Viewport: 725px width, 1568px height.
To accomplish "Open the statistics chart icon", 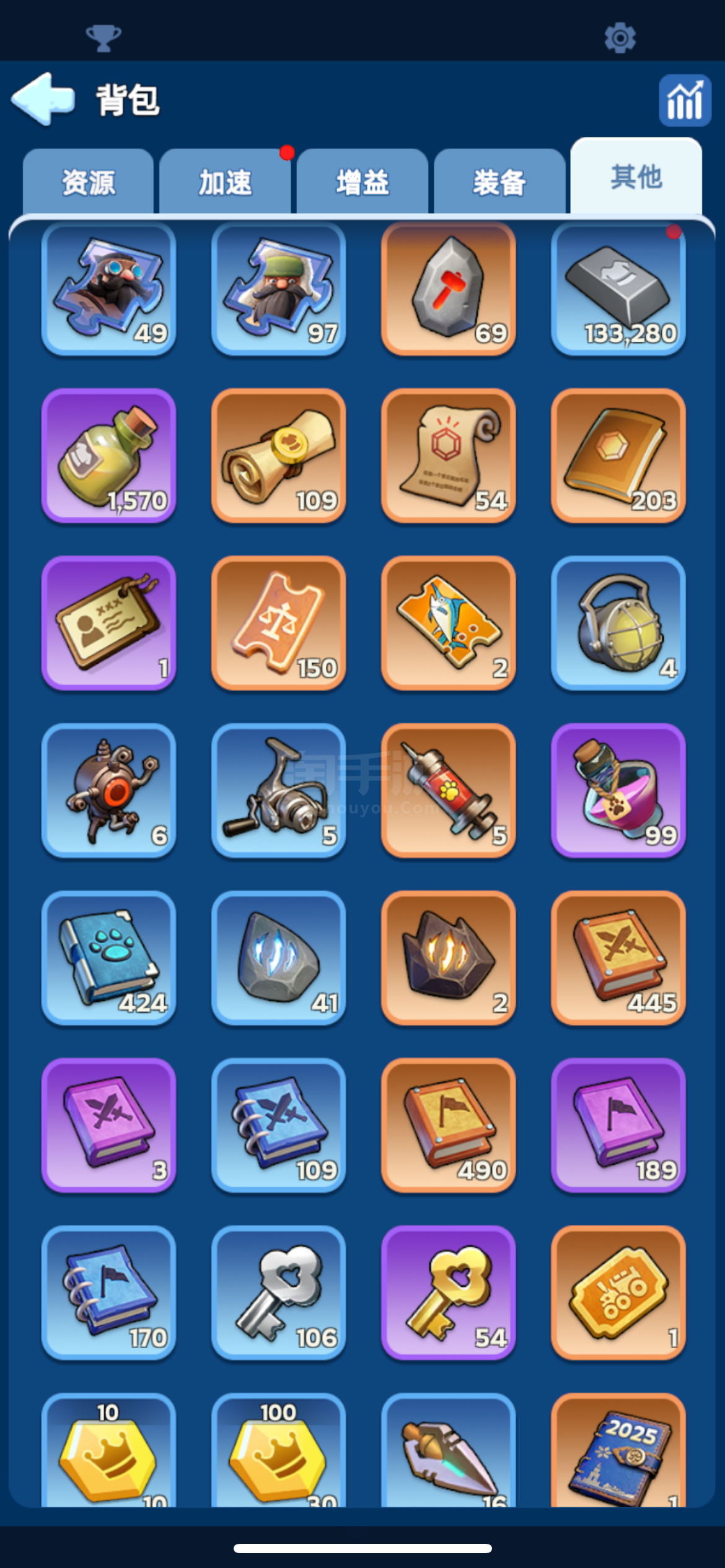I will click(684, 100).
